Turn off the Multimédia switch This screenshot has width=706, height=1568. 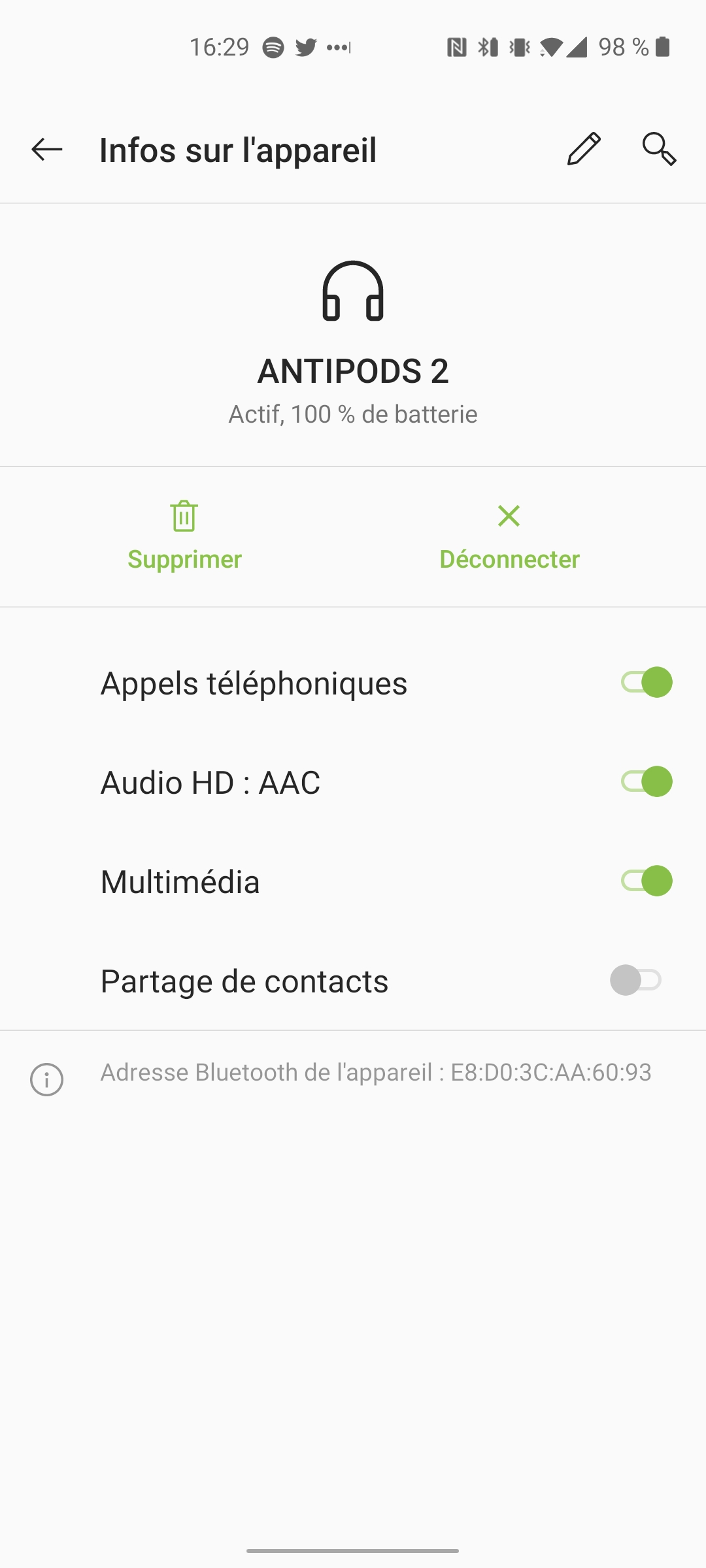(647, 881)
